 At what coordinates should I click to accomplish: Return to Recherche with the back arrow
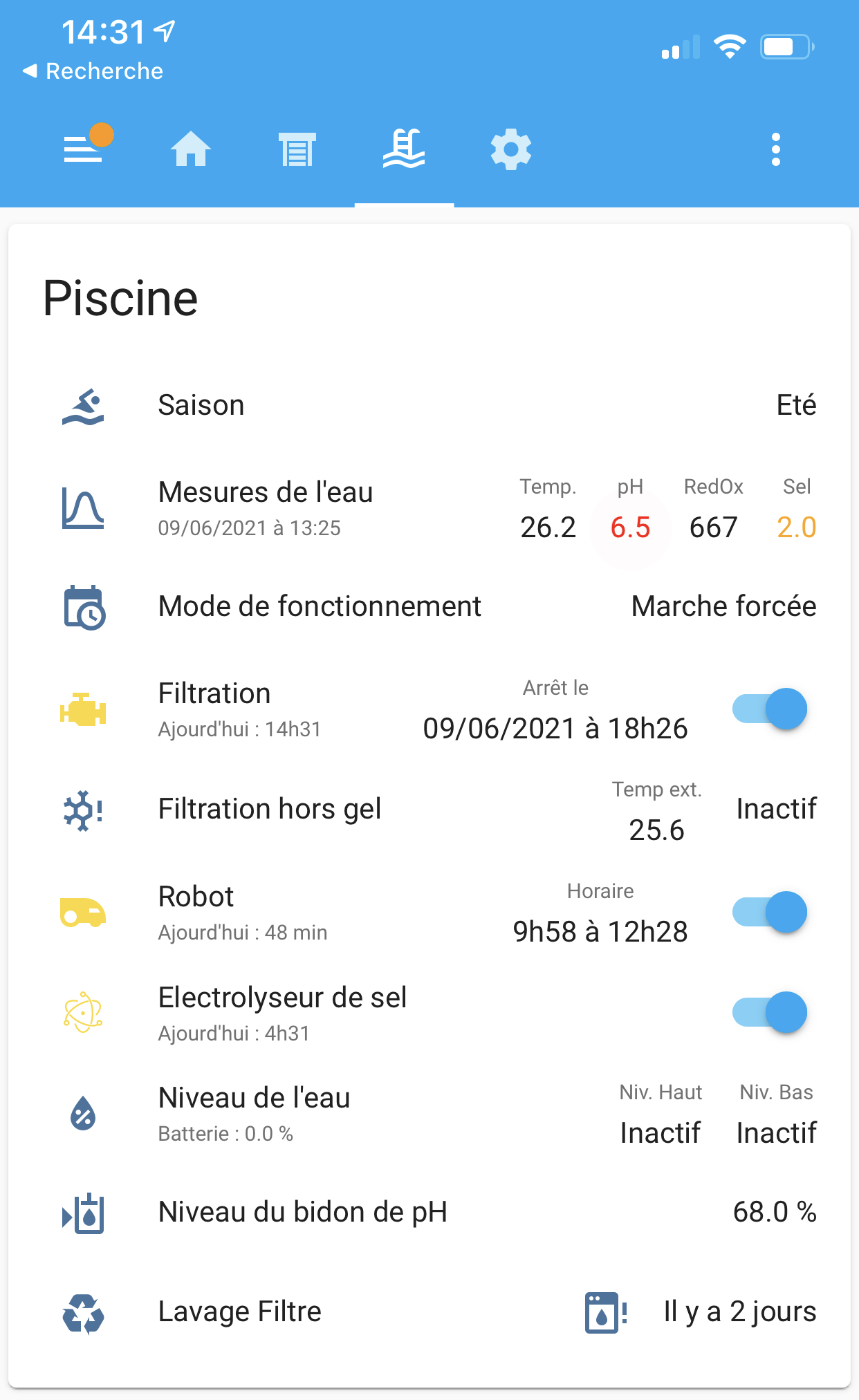click(93, 71)
